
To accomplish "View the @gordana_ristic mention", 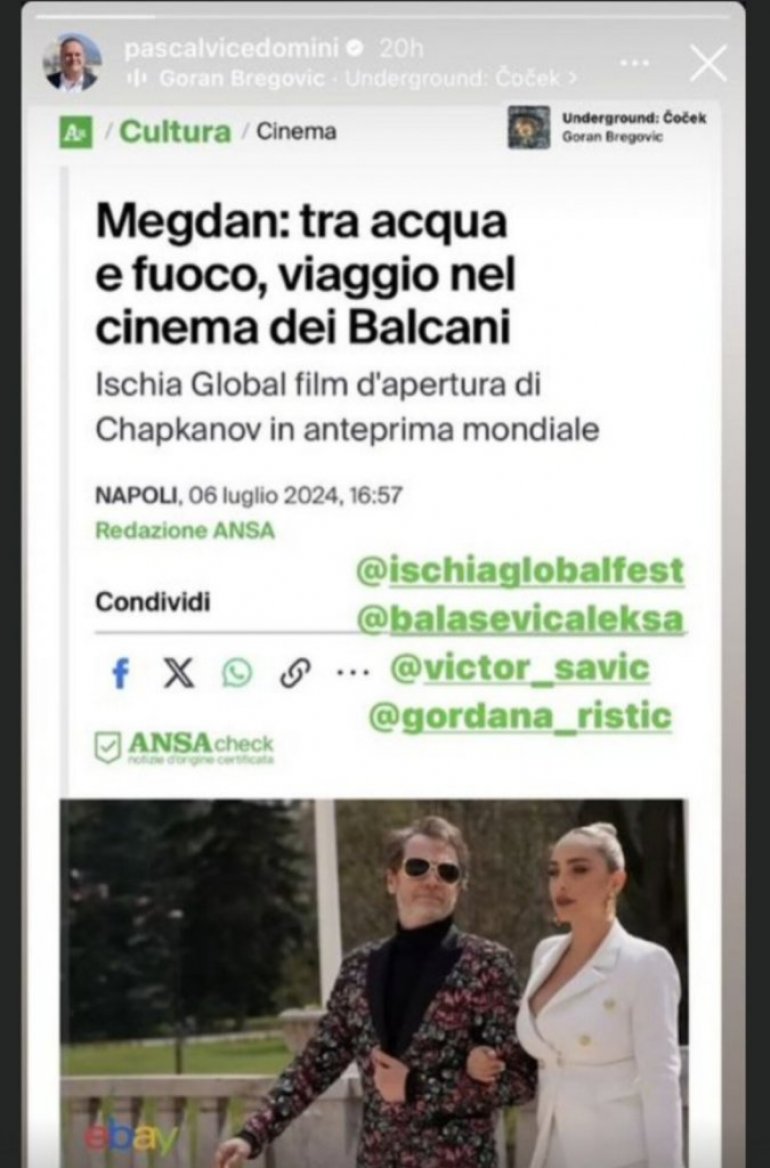I will (x=520, y=716).
